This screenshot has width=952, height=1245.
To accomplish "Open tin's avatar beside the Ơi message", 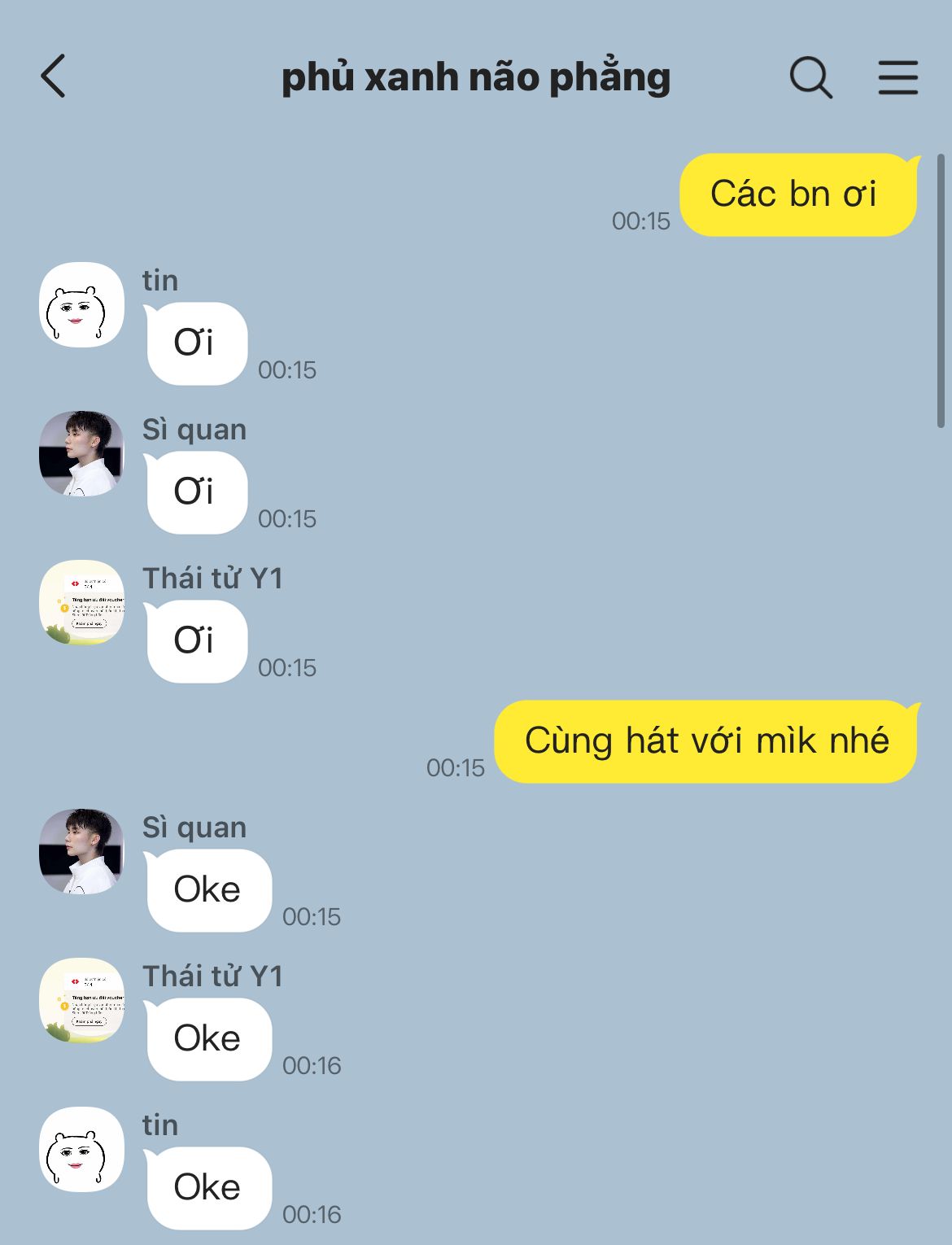I will click(81, 304).
